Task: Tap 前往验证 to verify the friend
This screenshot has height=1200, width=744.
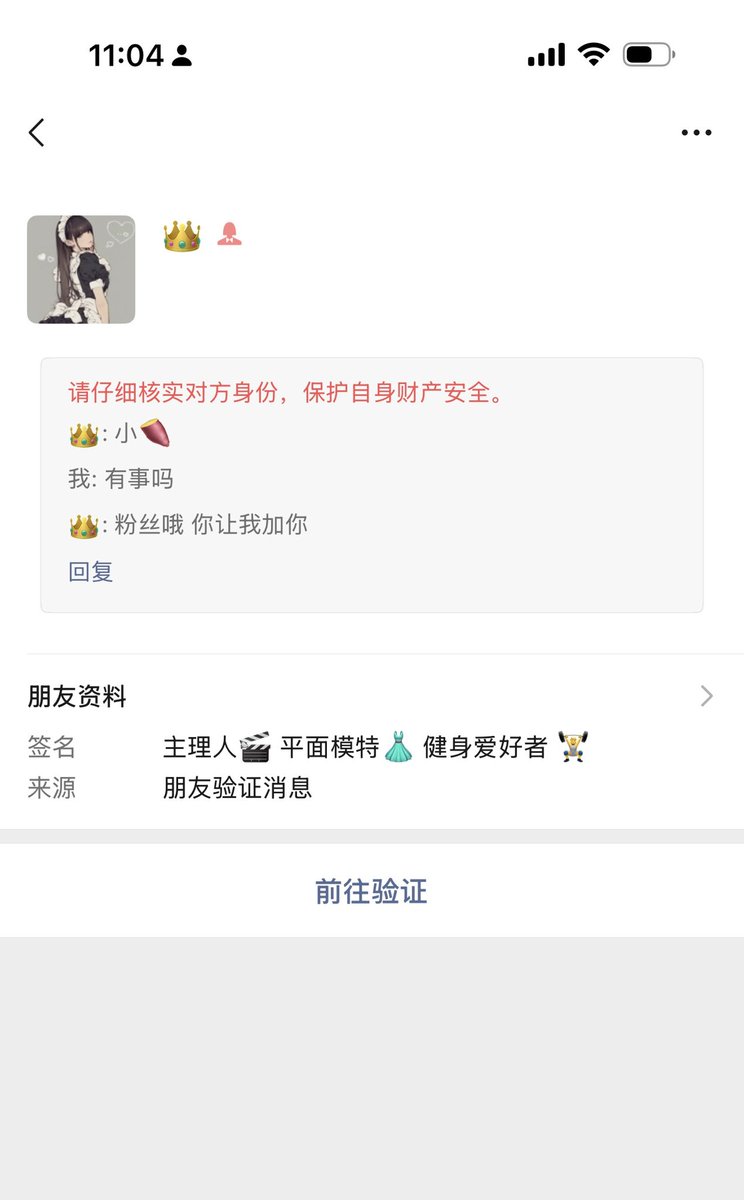Action: coord(372,891)
